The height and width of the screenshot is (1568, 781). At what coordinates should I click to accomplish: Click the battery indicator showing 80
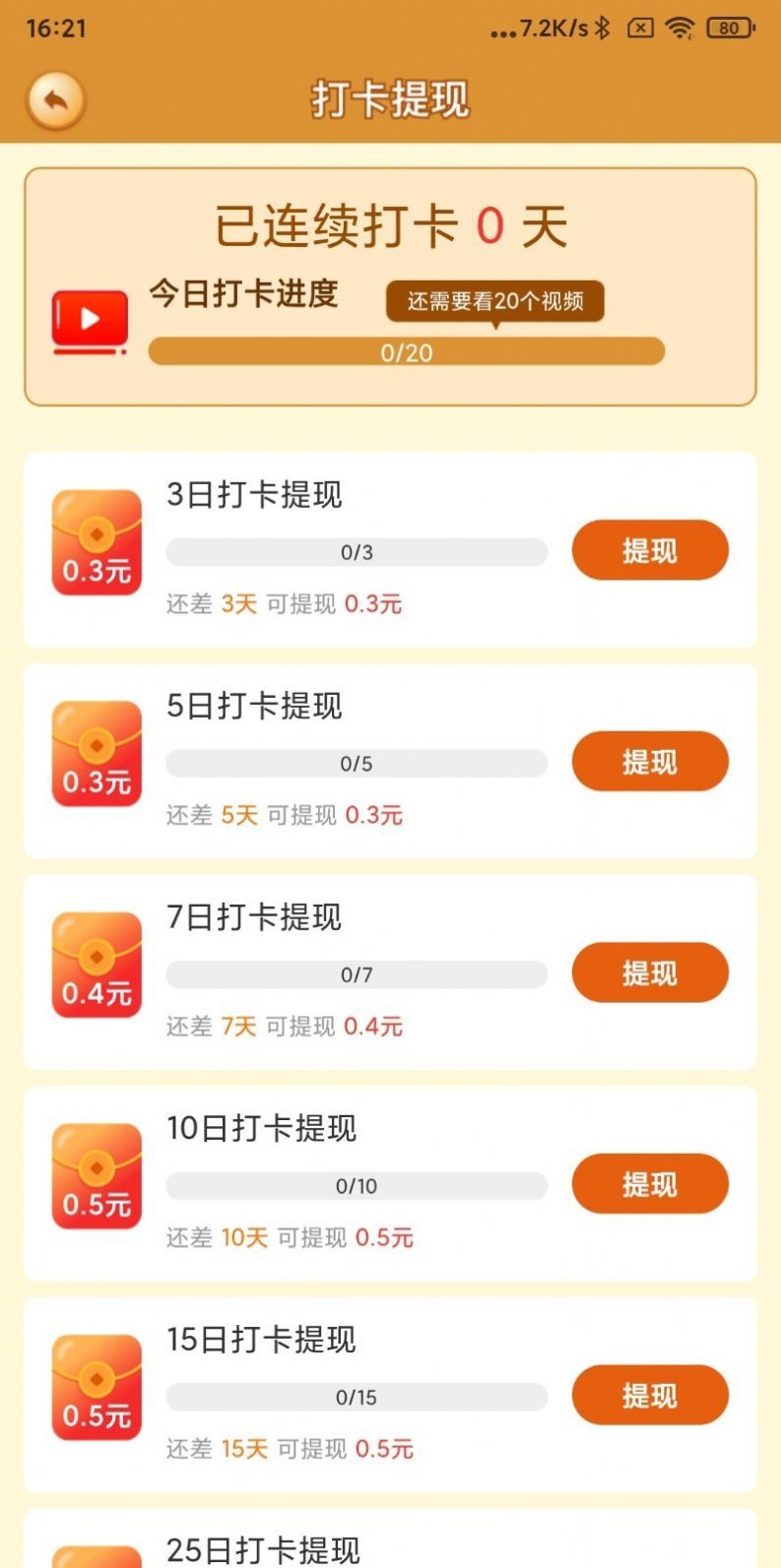point(727,28)
